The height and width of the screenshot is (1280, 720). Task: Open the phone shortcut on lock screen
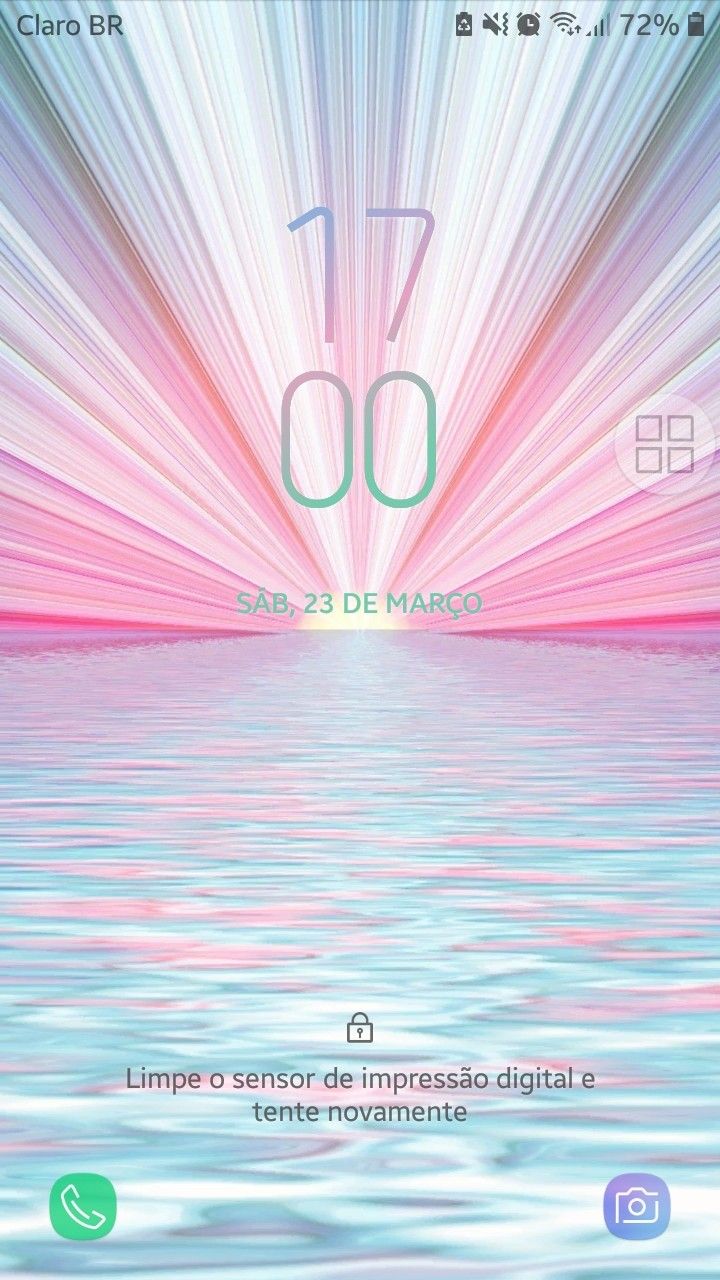(x=83, y=1206)
